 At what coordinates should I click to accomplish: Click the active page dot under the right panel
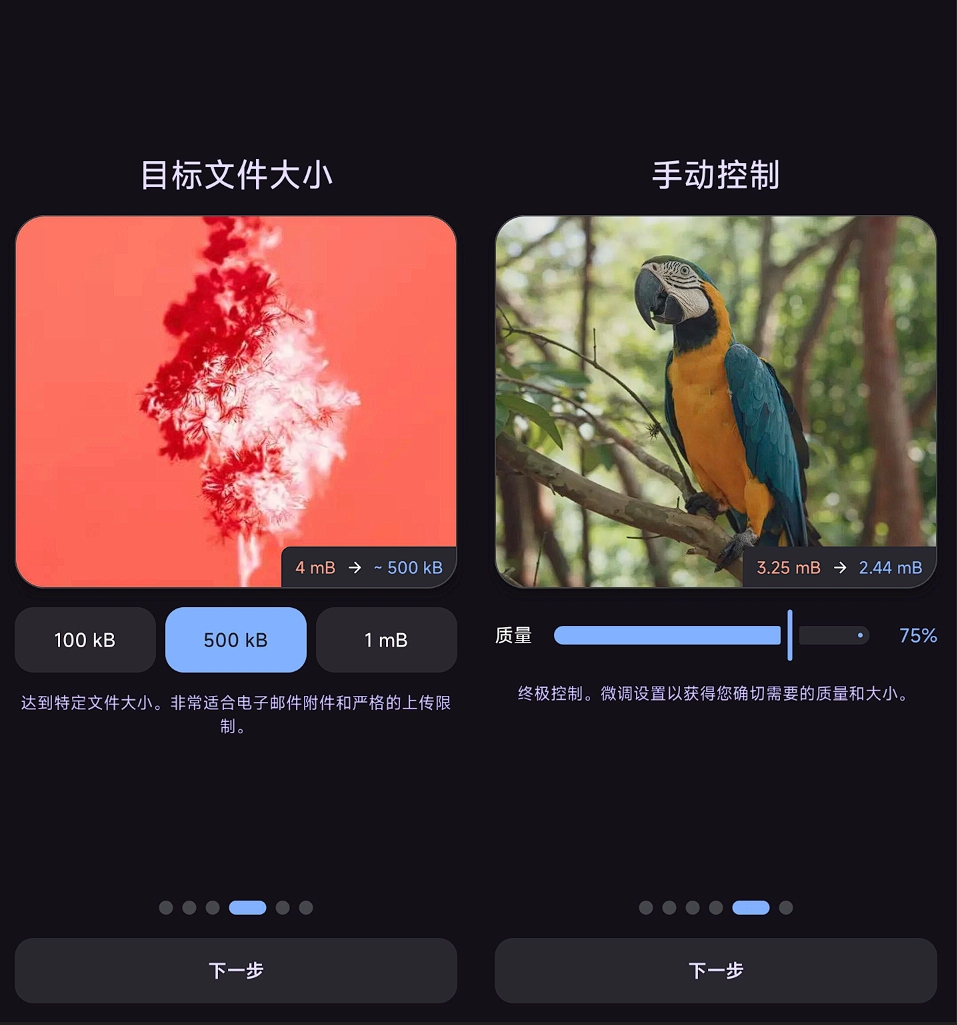click(751, 908)
